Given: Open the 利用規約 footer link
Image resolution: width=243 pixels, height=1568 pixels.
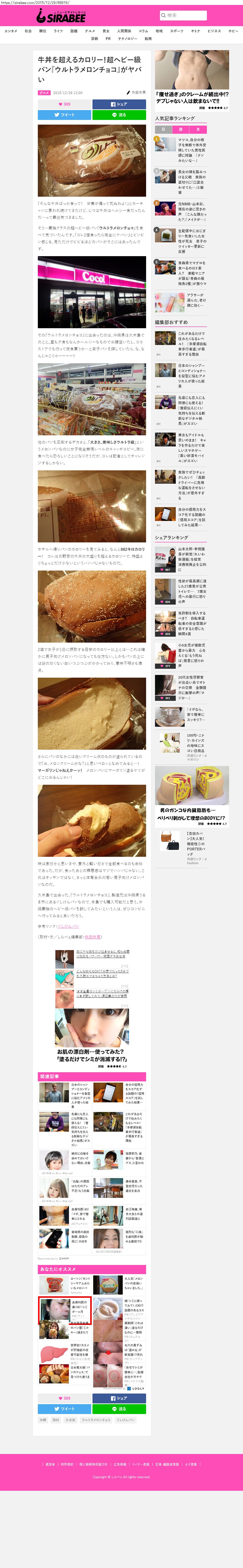Looking at the screenshot, I should (67, 1465).
